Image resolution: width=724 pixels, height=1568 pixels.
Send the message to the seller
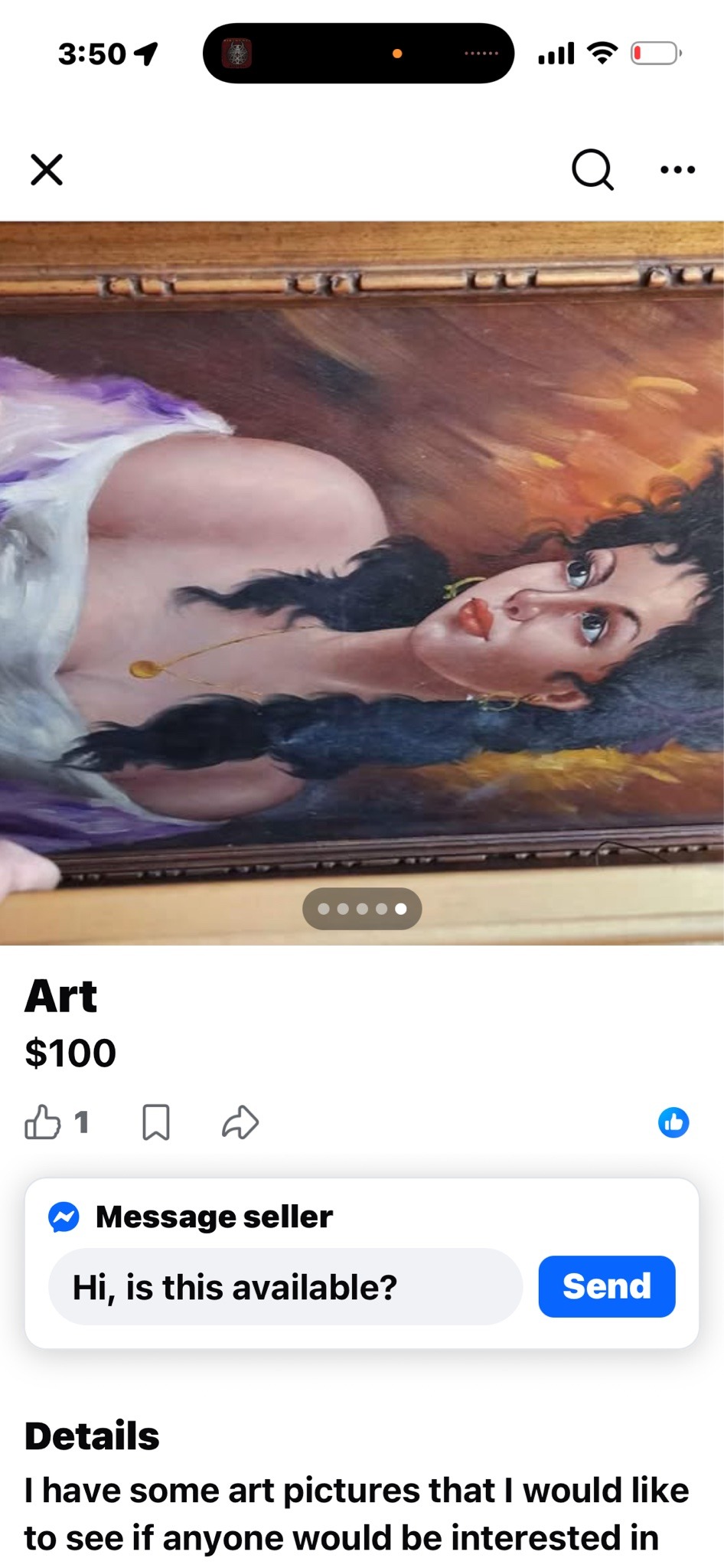click(x=606, y=1286)
